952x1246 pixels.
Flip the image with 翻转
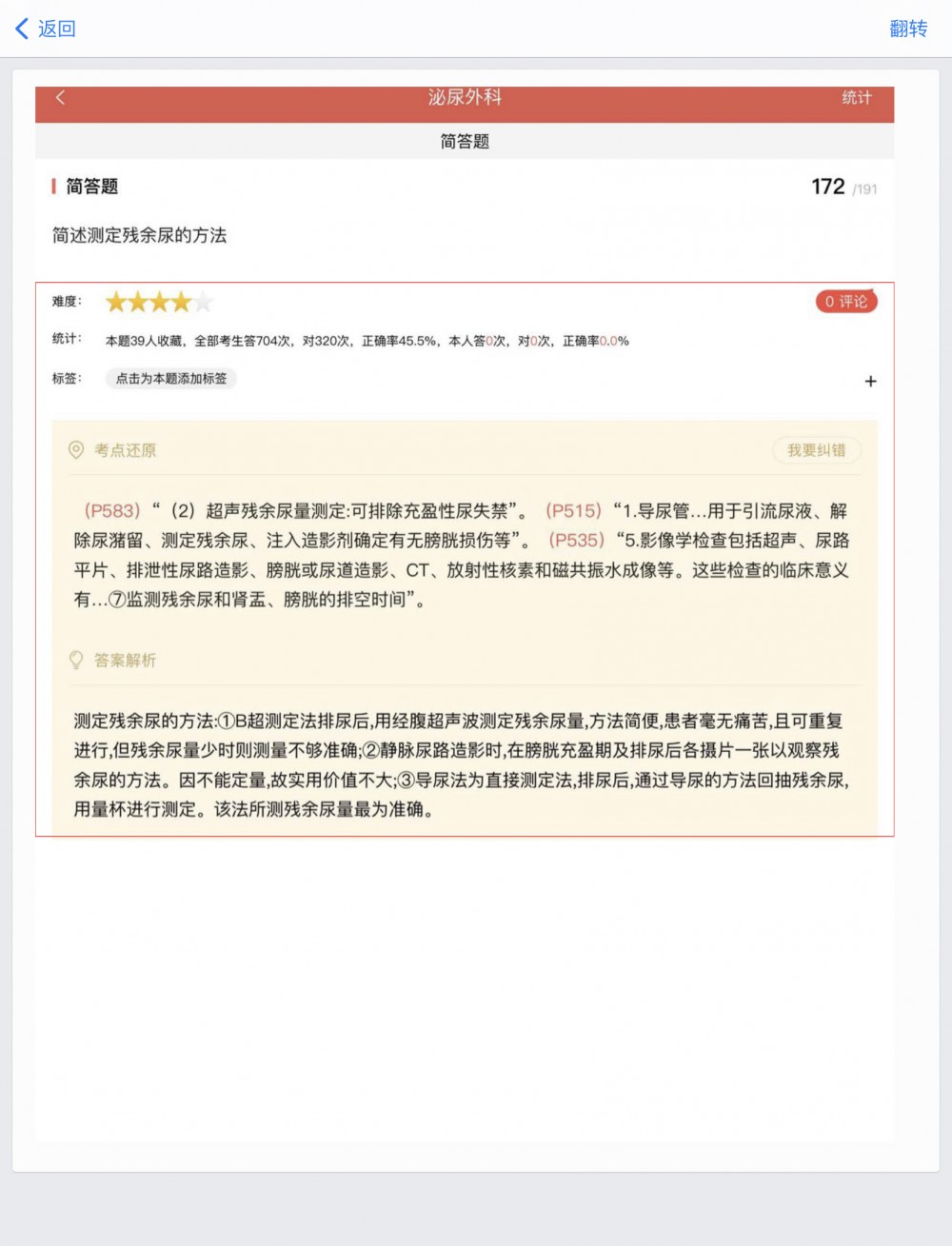pyautogui.click(x=907, y=29)
